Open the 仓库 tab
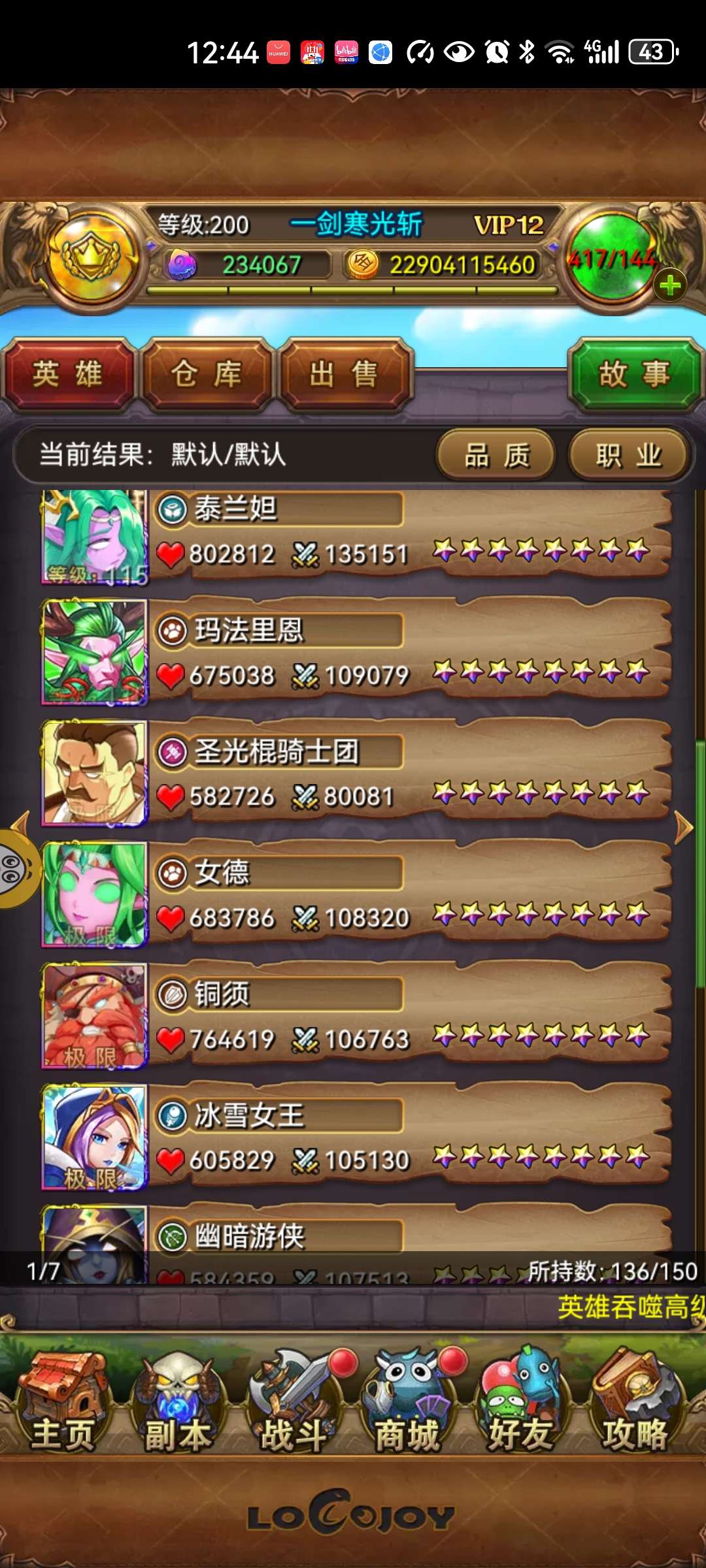The height and width of the screenshot is (1568, 706). 207,374
